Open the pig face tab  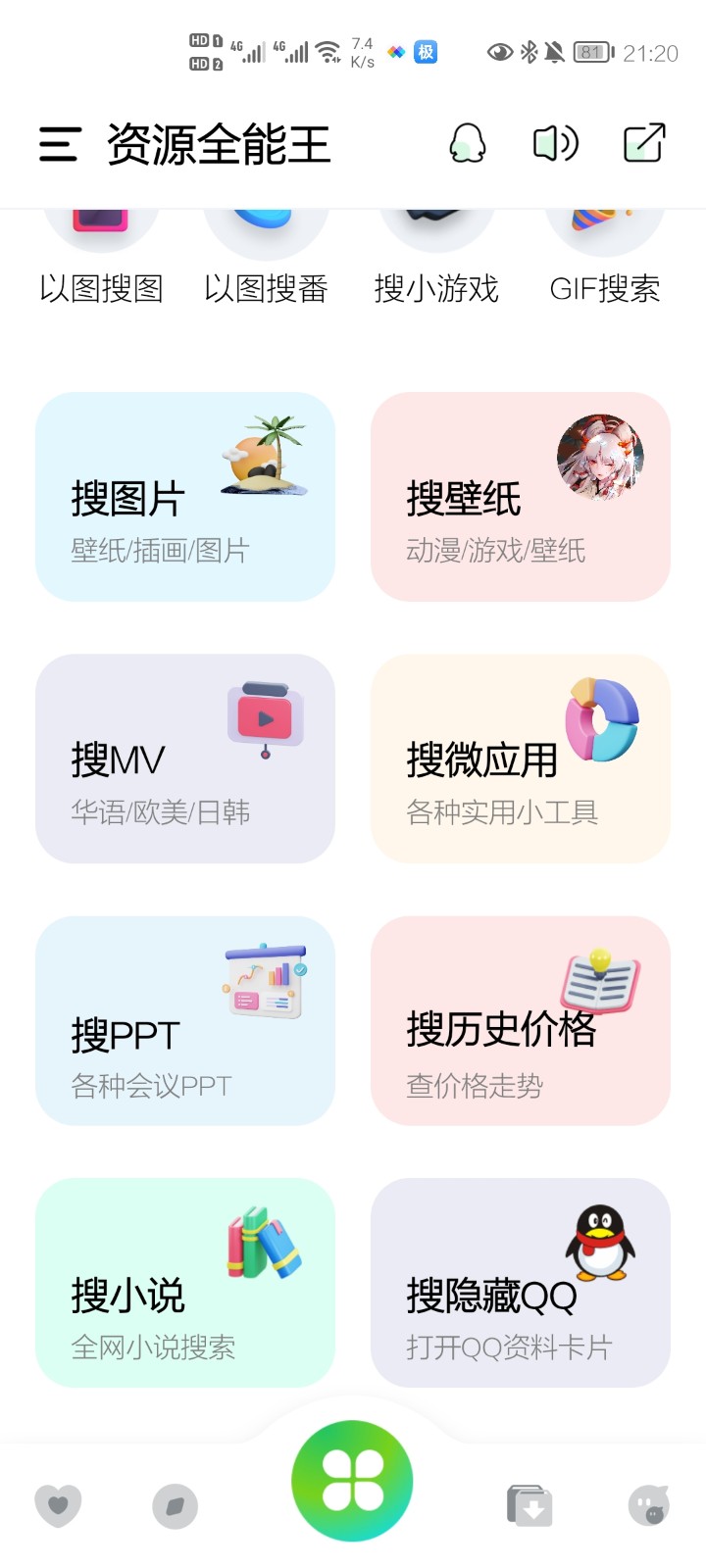(x=648, y=1505)
